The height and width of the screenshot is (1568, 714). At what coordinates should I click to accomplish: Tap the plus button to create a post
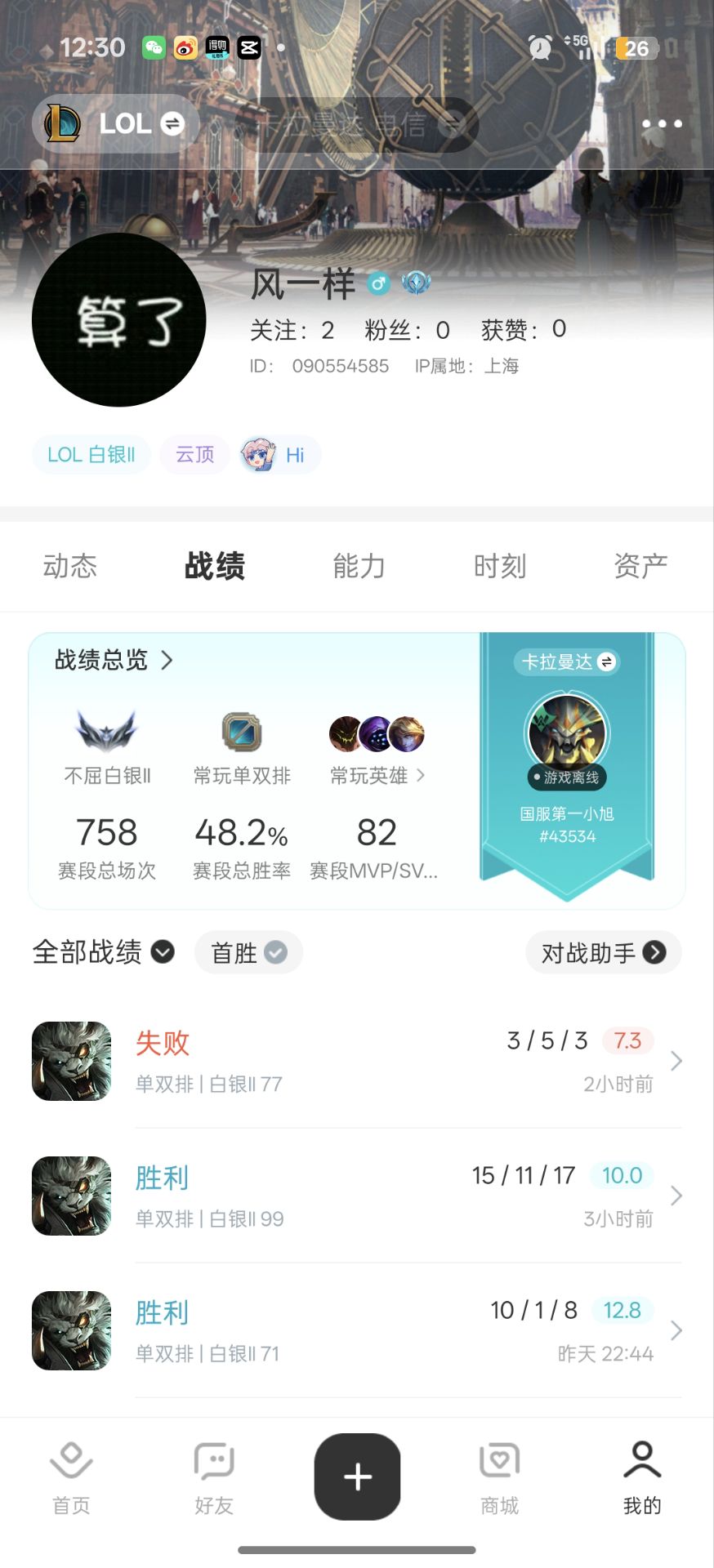(357, 1477)
